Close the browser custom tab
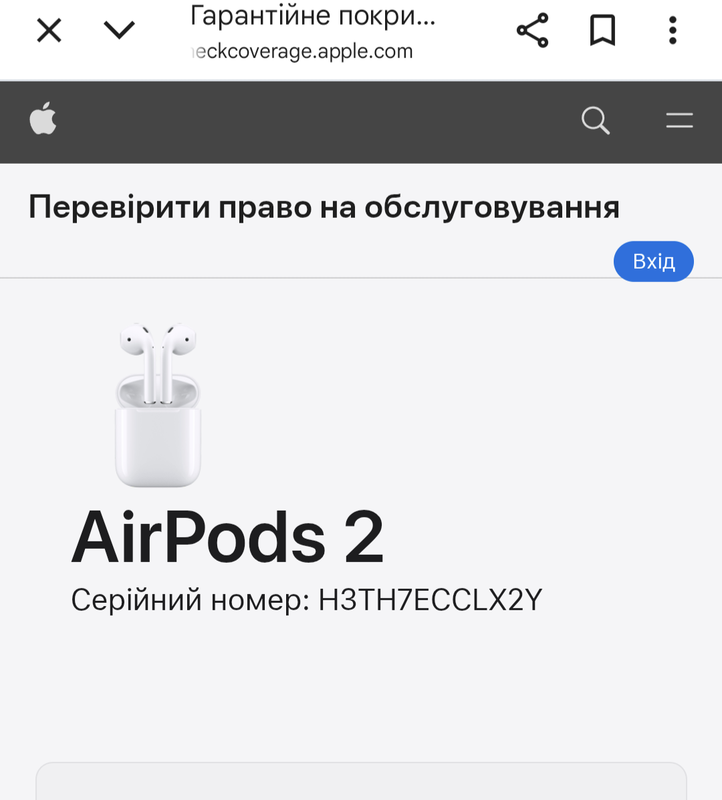Screen dimensions: 722x800 tap(49, 31)
